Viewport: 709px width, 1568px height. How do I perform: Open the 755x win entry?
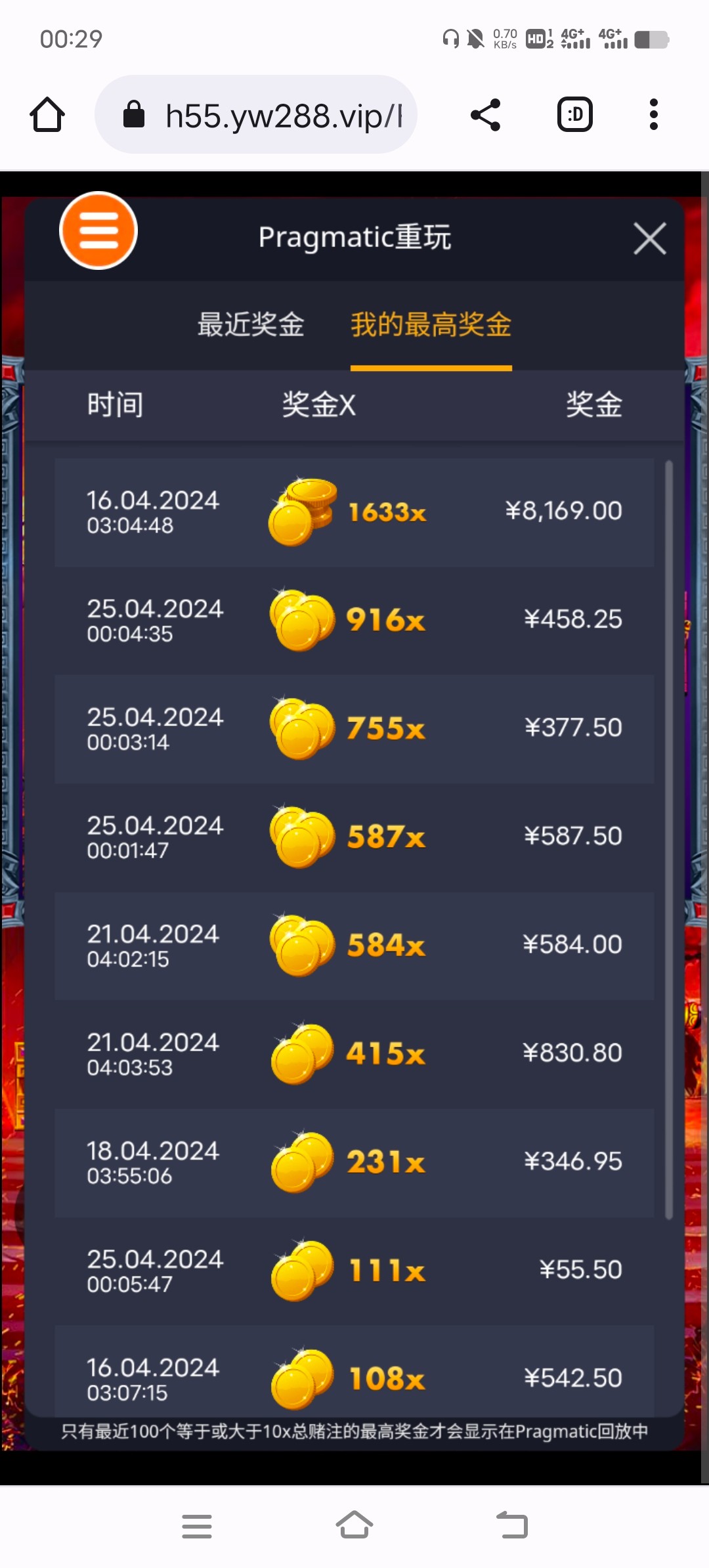click(x=354, y=729)
